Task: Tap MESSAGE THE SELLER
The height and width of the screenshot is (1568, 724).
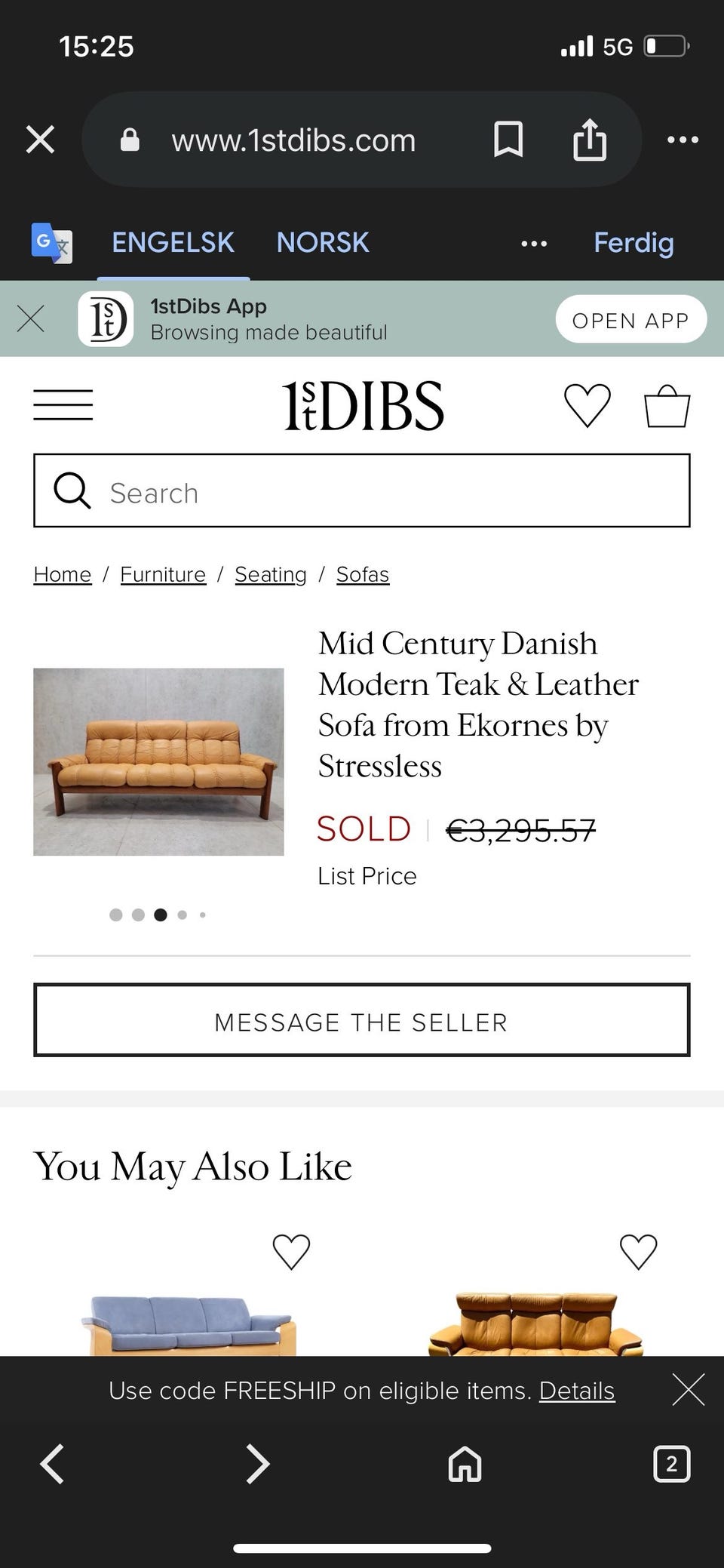Action: [362, 1020]
